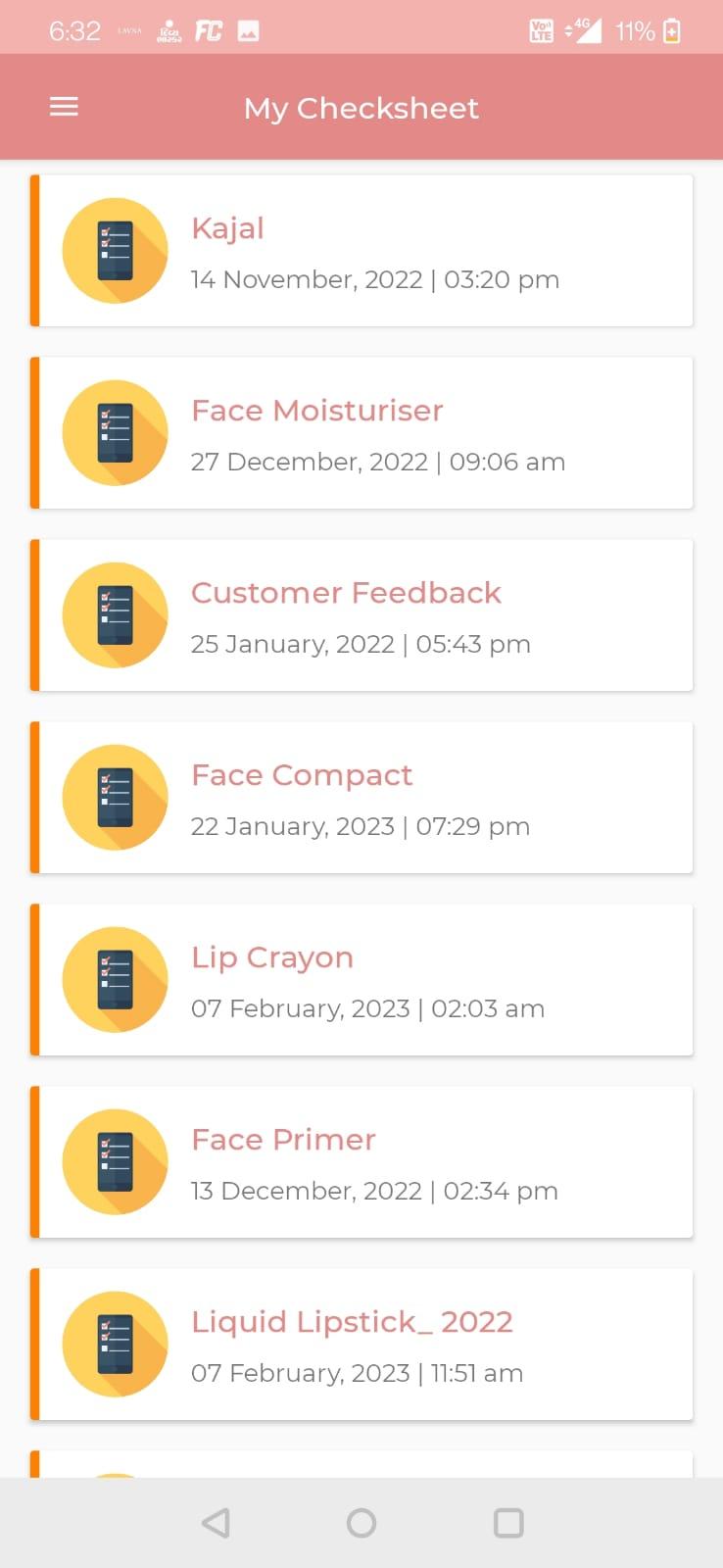723x1568 pixels.
Task: Tap the Liquid Lipstick_ 2022 checklist icon
Action: tap(115, 1344)
